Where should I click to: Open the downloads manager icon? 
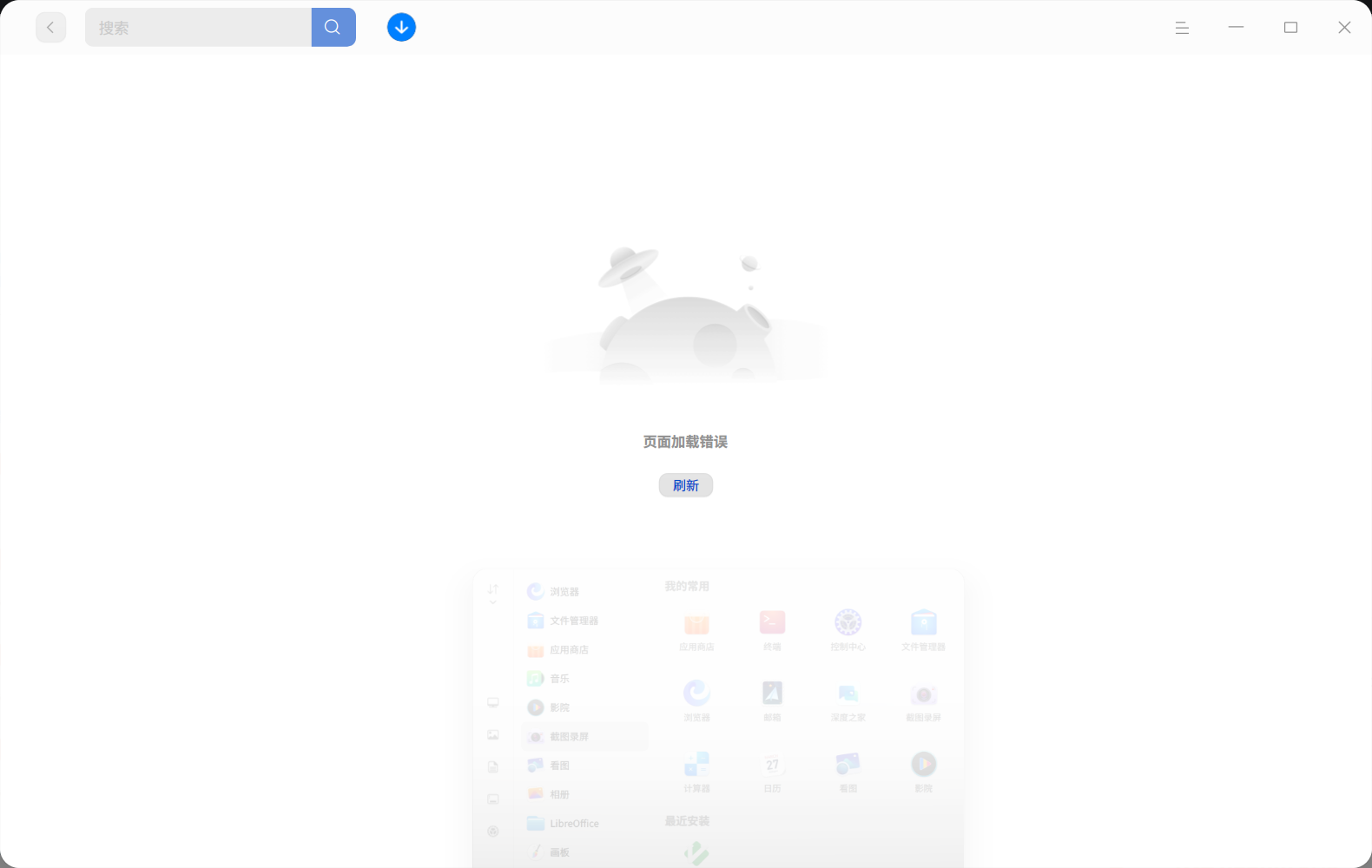[401, 28]
